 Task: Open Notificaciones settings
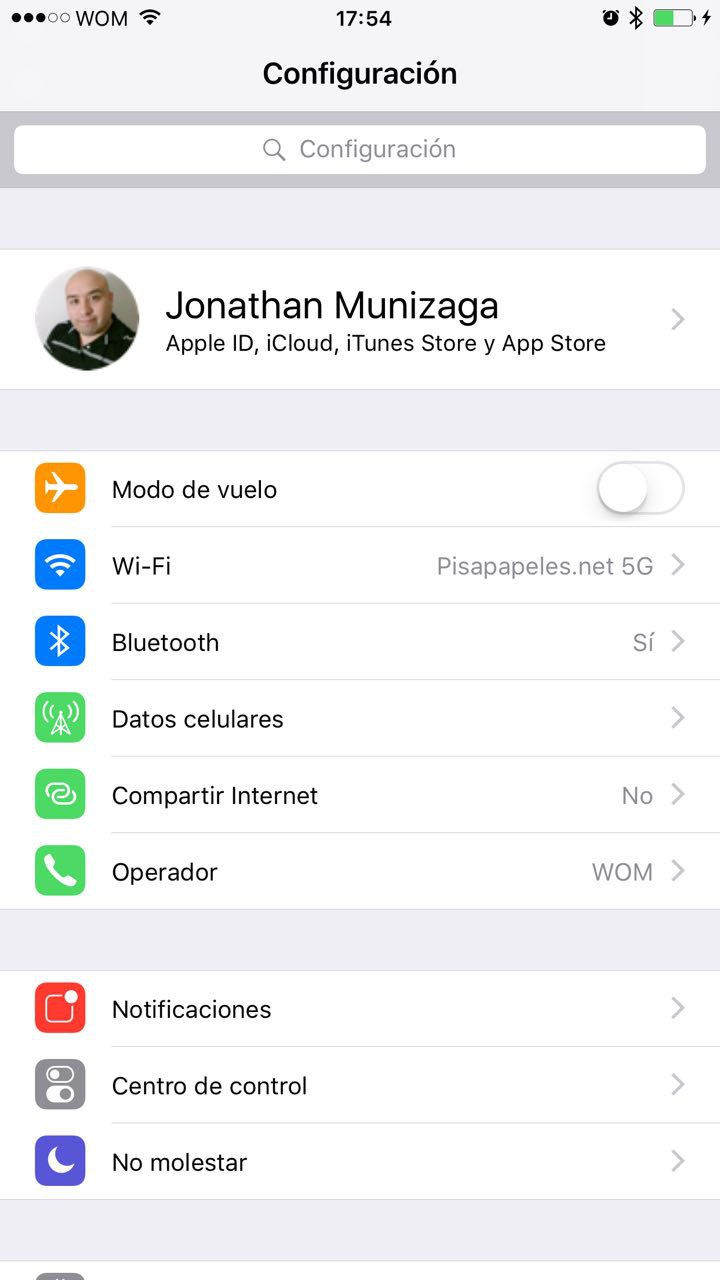click(x=360, y=1009)
